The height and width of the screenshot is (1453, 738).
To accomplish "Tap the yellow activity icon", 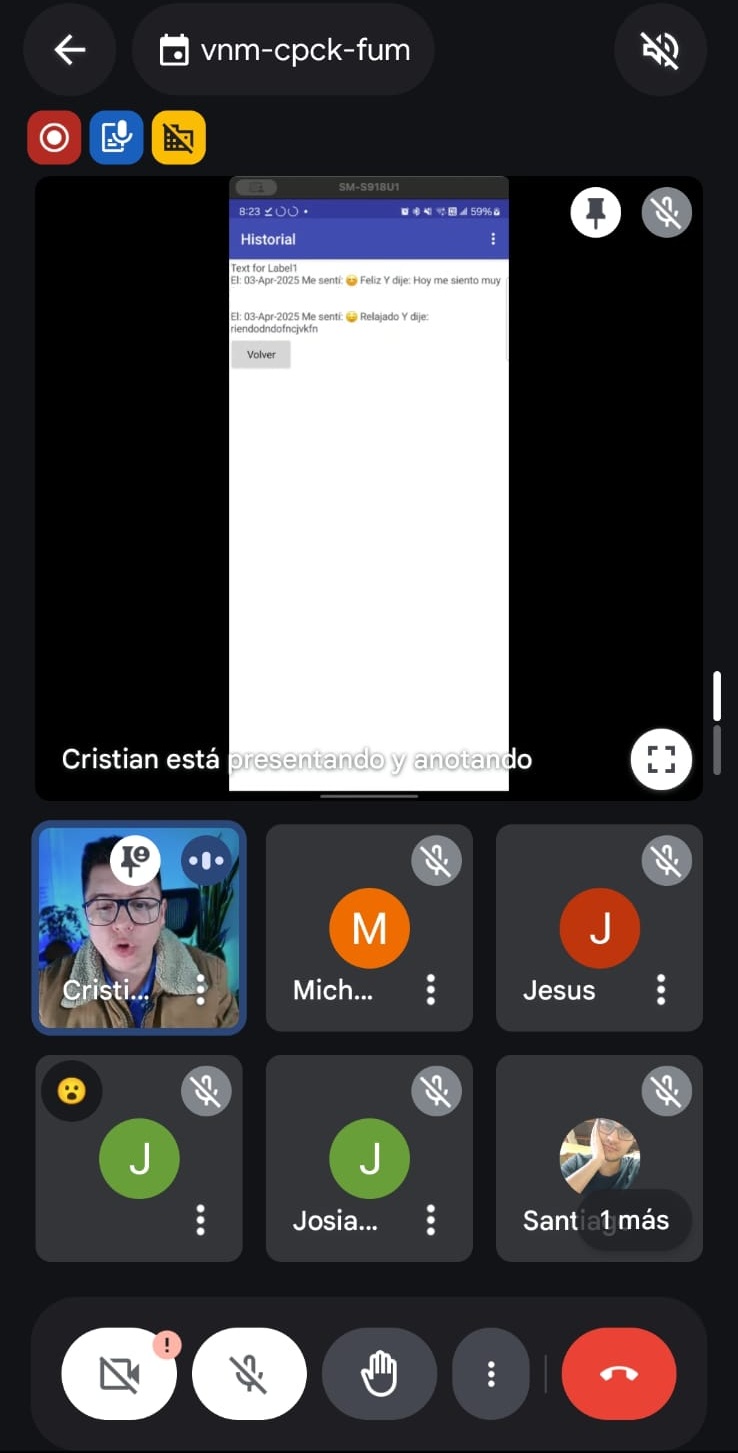I will pyautogui.click(x=179, y=137).
